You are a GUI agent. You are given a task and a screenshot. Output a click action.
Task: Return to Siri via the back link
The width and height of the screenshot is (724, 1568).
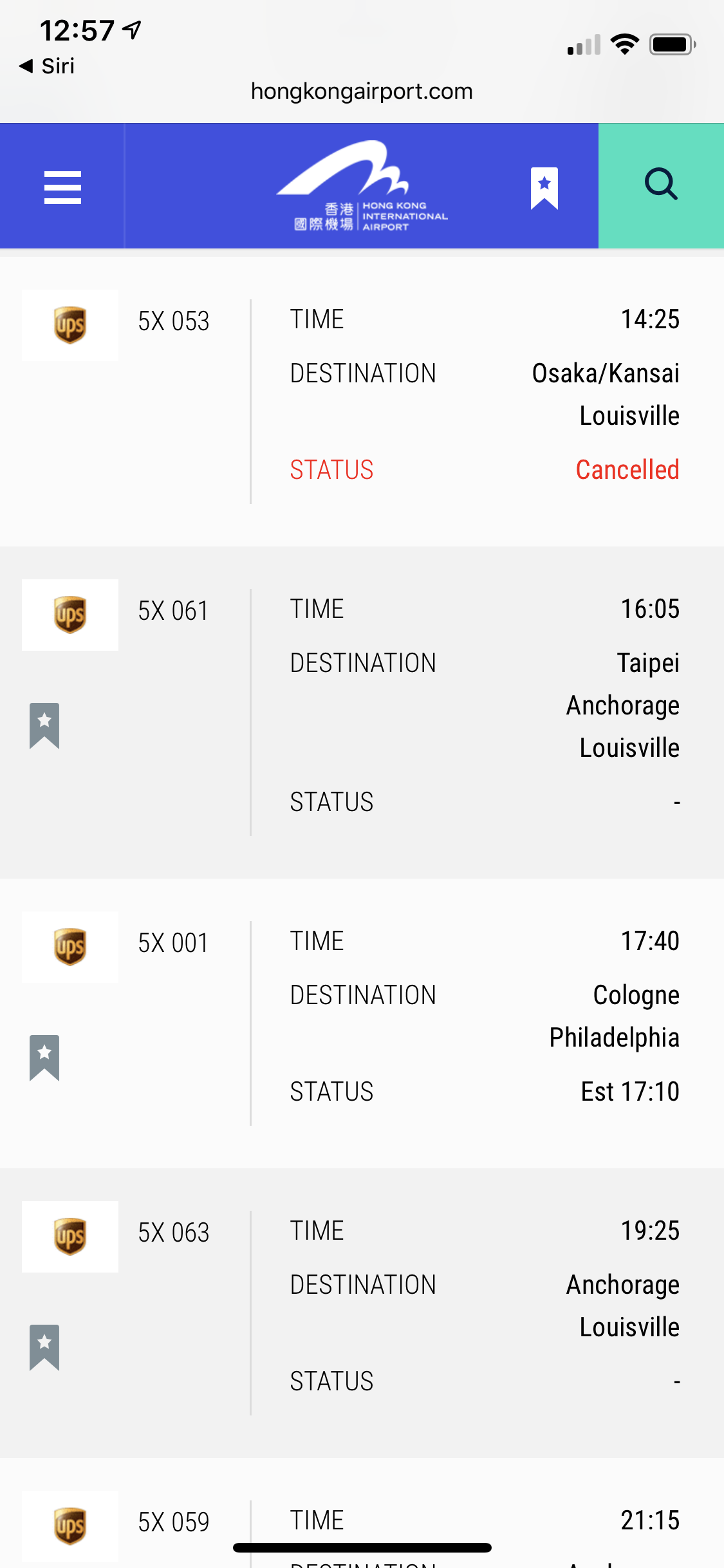pyautogui.click(x=47, y=66)
